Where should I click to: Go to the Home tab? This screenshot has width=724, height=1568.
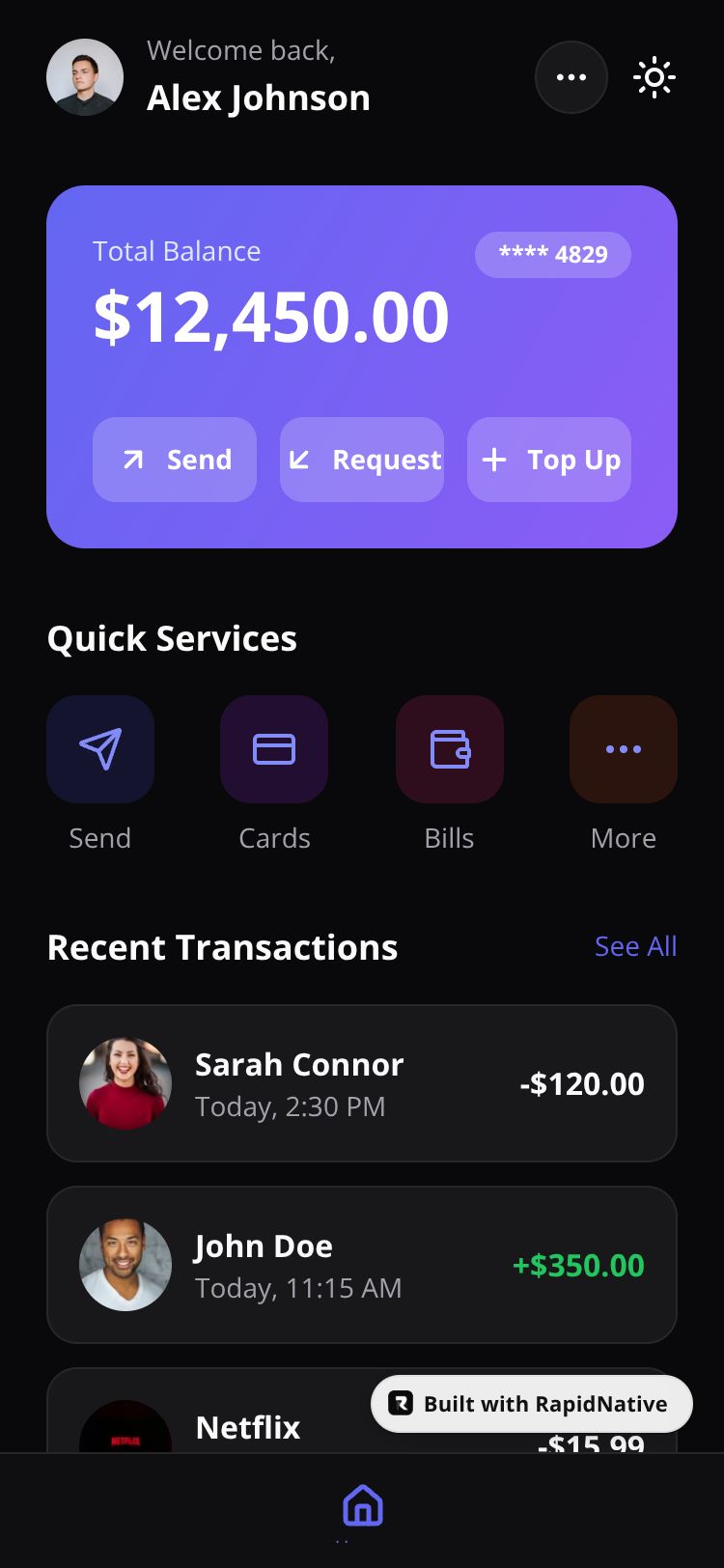click(x=363, y=1506)
